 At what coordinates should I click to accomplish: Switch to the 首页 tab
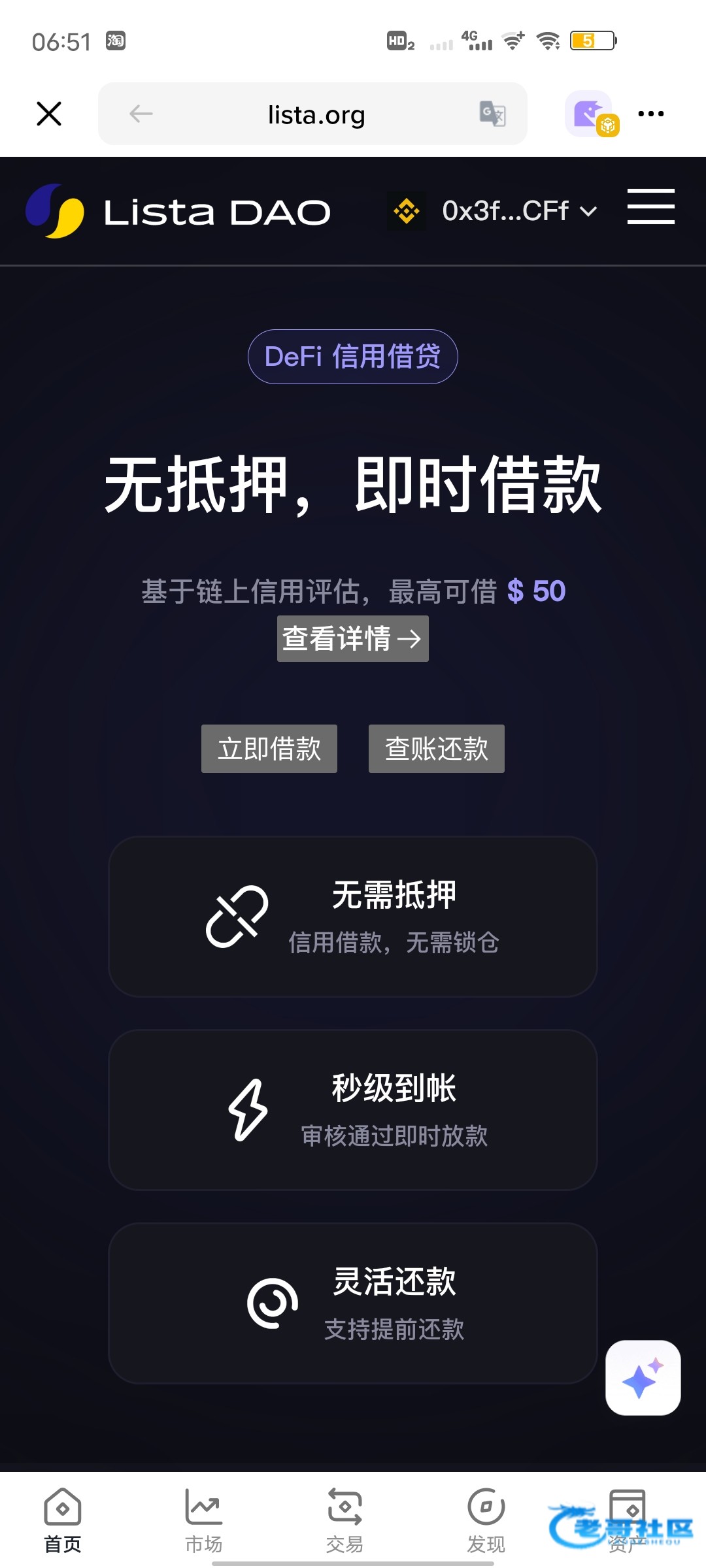tap(63, 1520)
